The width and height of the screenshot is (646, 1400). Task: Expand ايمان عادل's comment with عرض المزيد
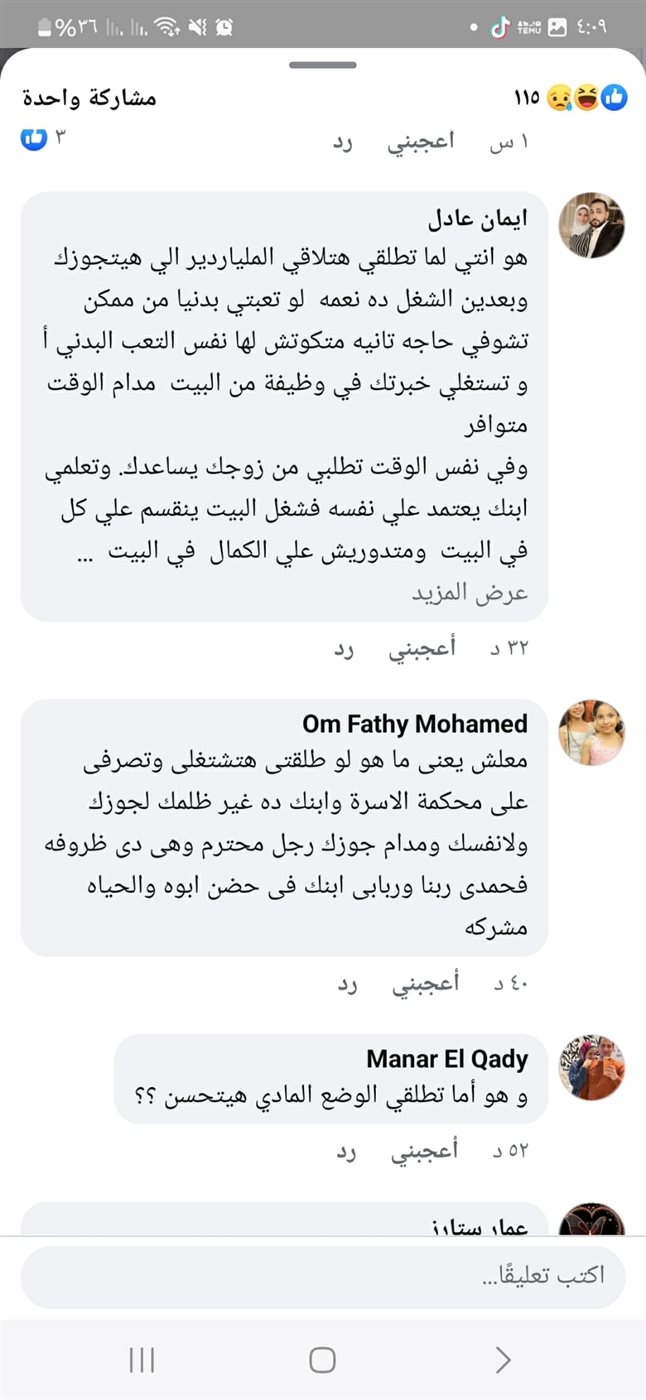coord(470,592)
